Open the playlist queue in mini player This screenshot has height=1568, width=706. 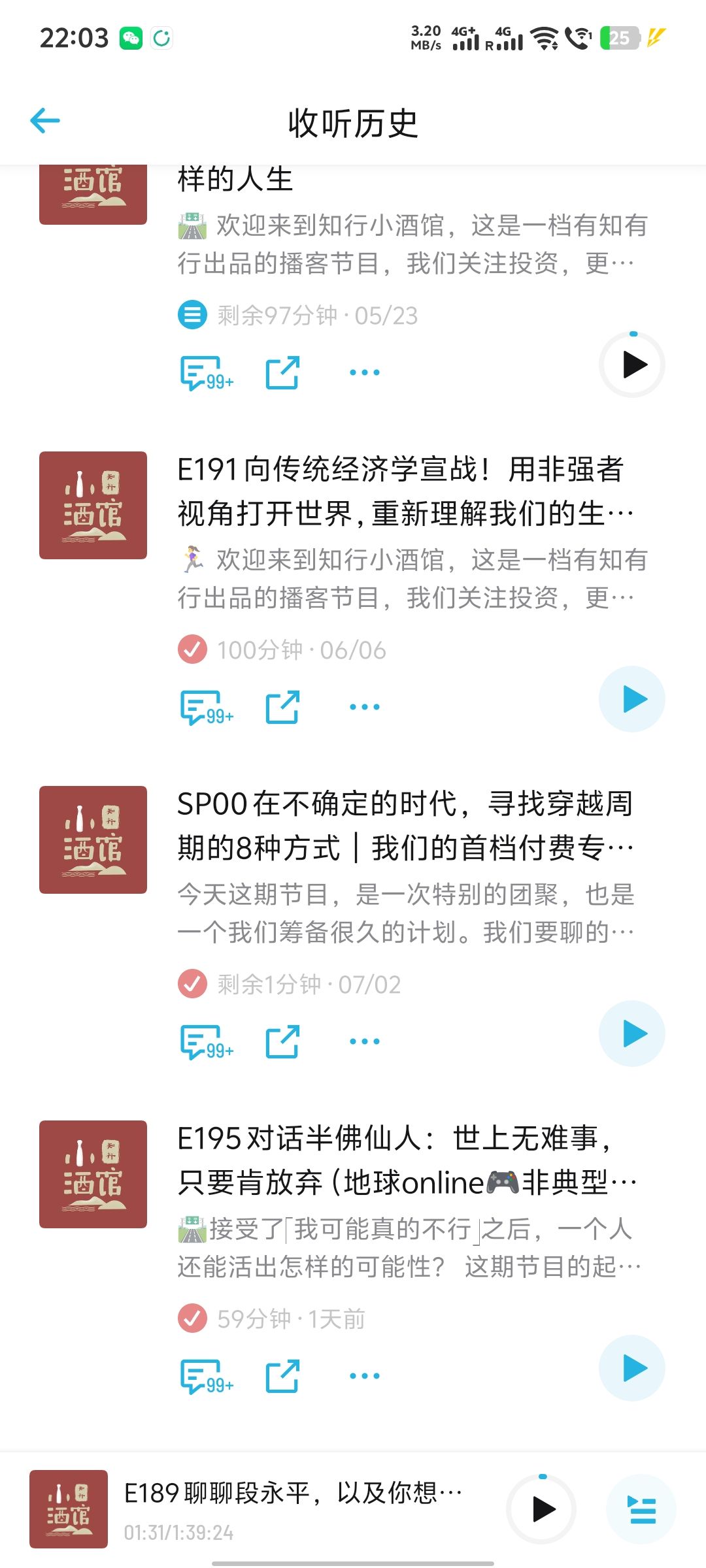(641, 1509)
